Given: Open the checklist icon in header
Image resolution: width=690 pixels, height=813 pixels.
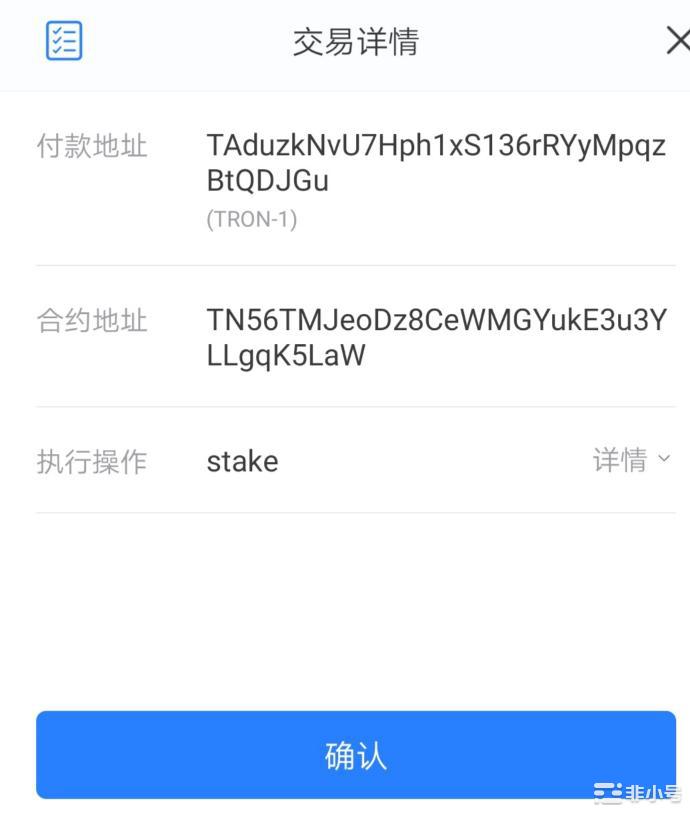Looking at the screenshot, I should pos(64,41).
